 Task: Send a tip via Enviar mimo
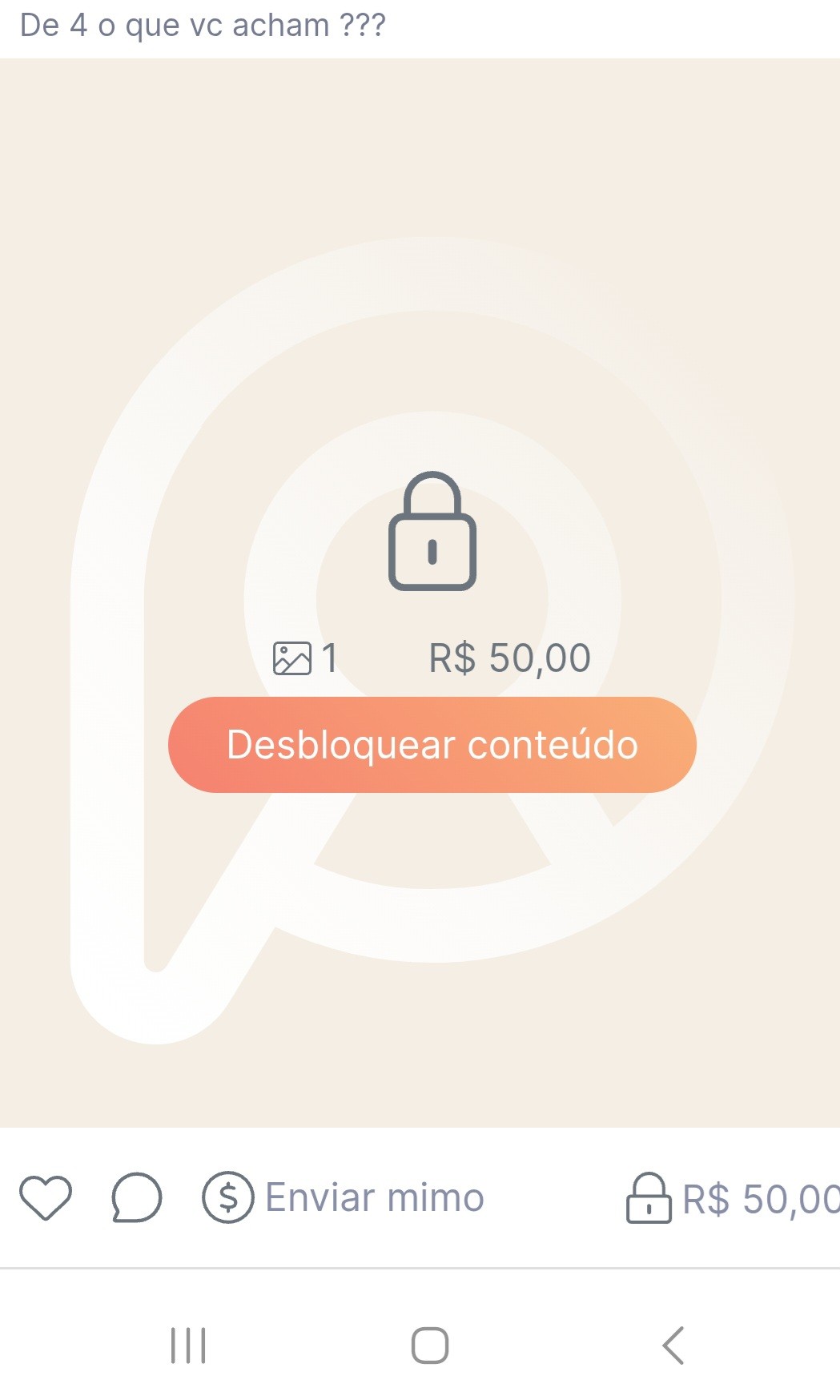click(x=344, y=1197)
